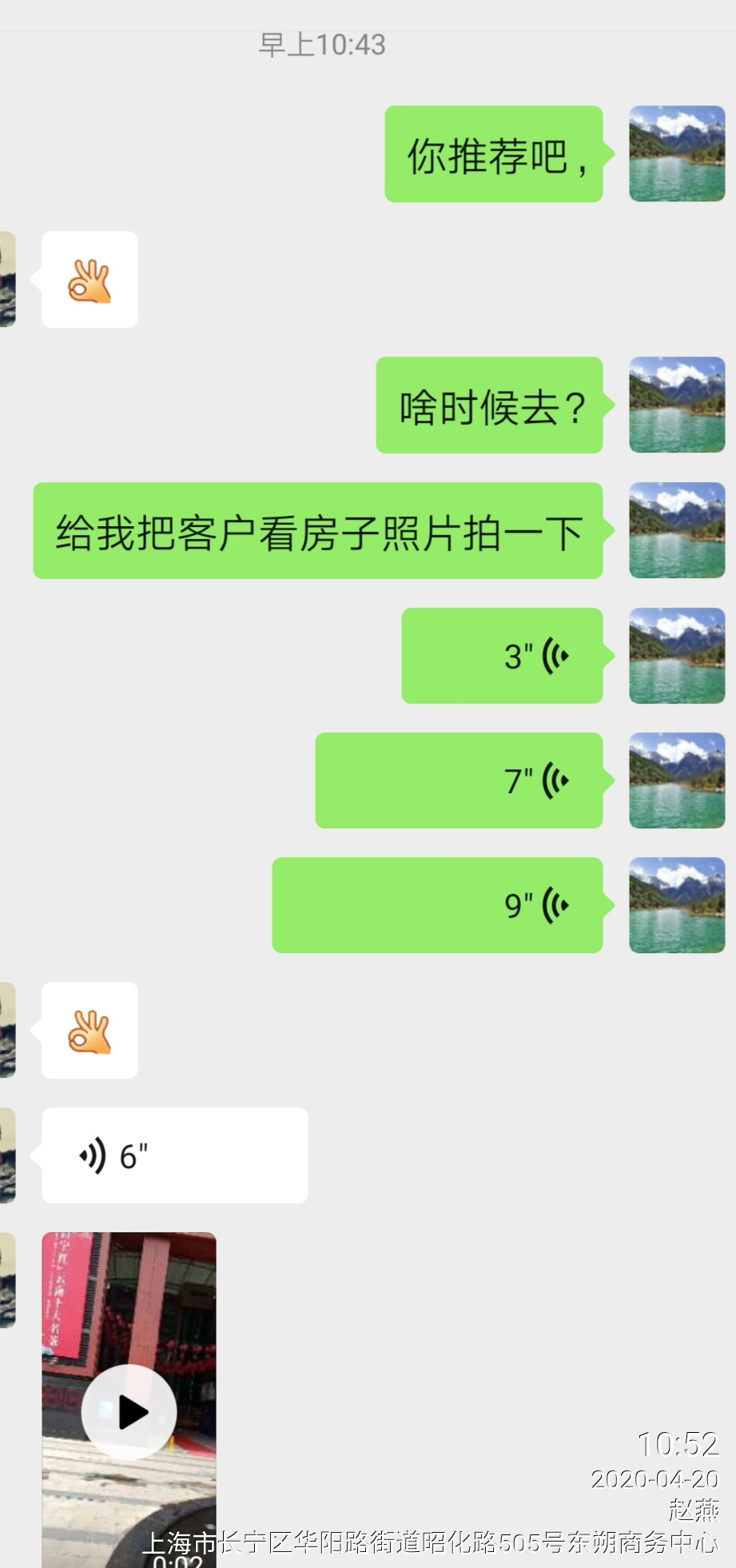
Task: Play the 3-second voice message
Action: [502, 656]
